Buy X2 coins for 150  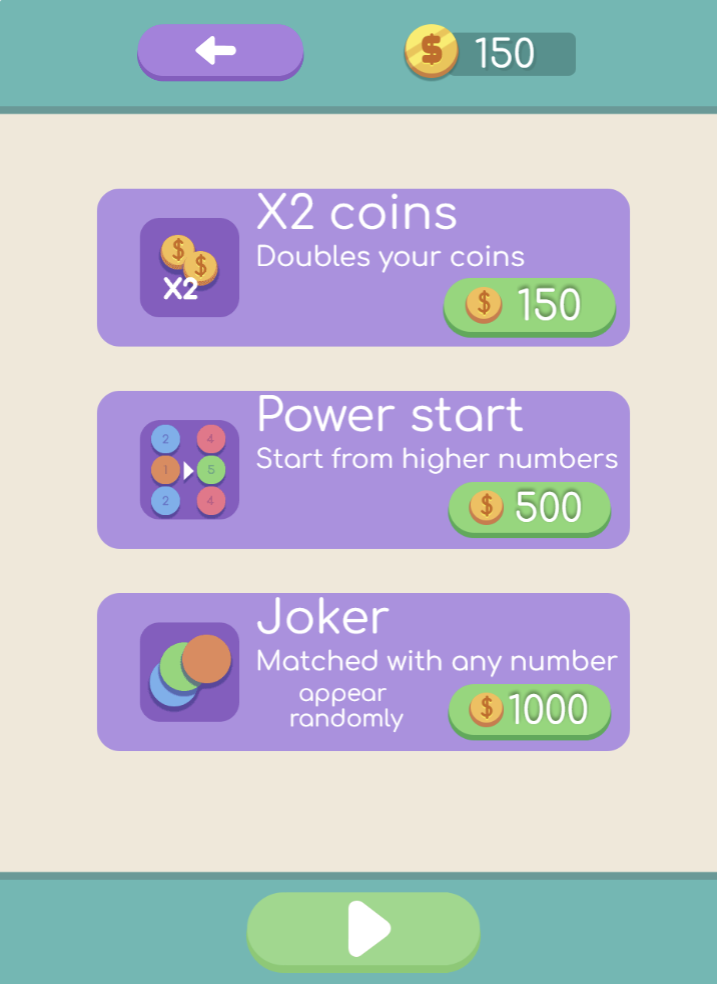pyautogui.click(x=529, y=305)
